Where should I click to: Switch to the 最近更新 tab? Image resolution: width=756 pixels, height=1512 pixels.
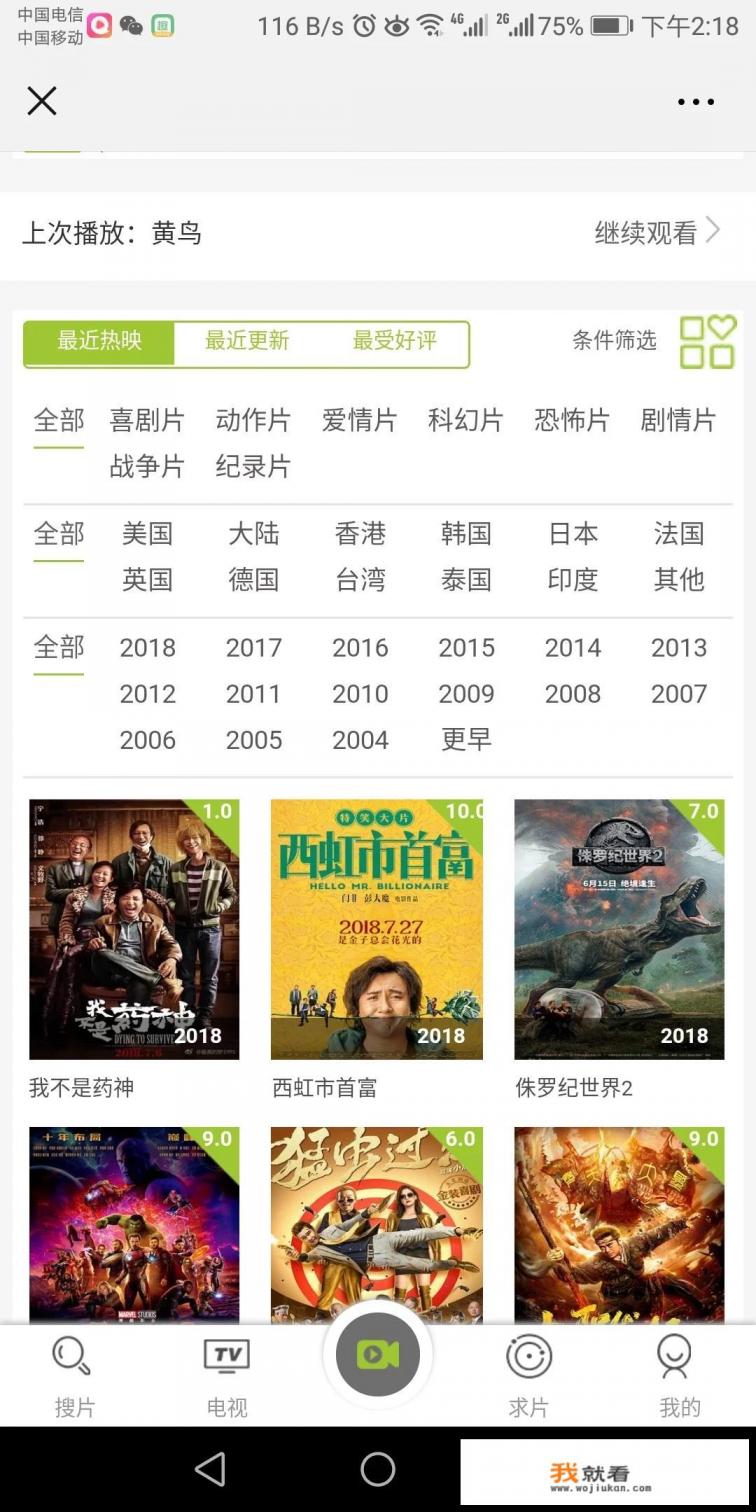tap(247, 341)
